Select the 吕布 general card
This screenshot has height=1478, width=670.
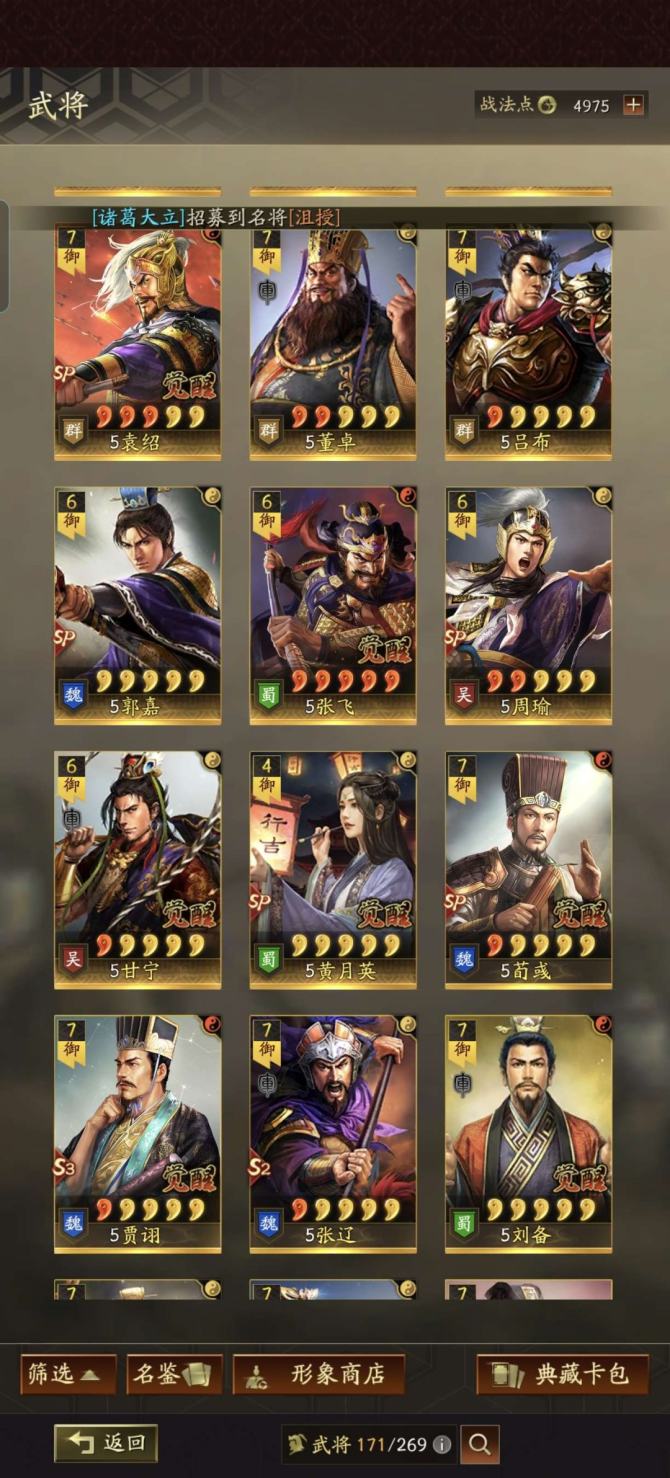pyautogui.click(x=528, y=340)
